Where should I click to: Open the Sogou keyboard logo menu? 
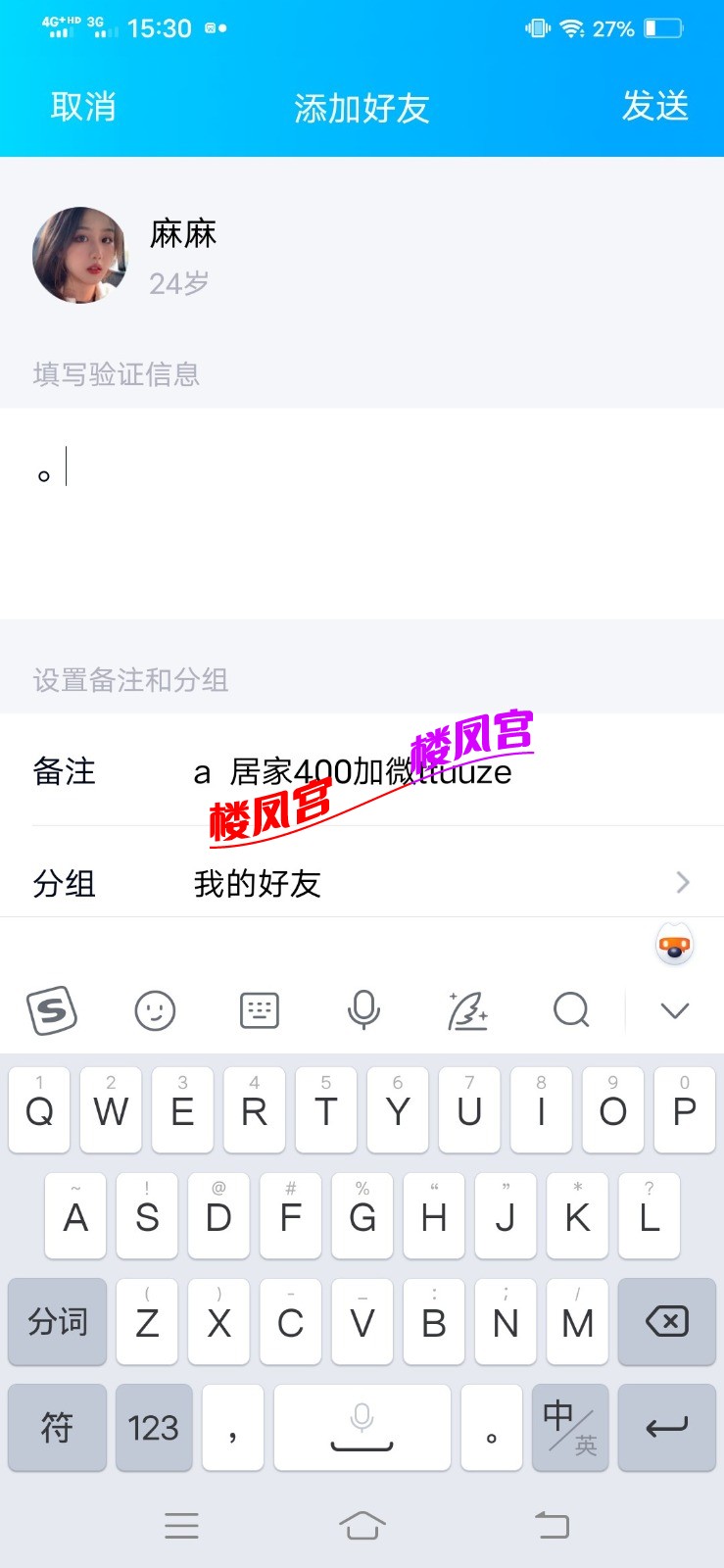coord(51,1010)
